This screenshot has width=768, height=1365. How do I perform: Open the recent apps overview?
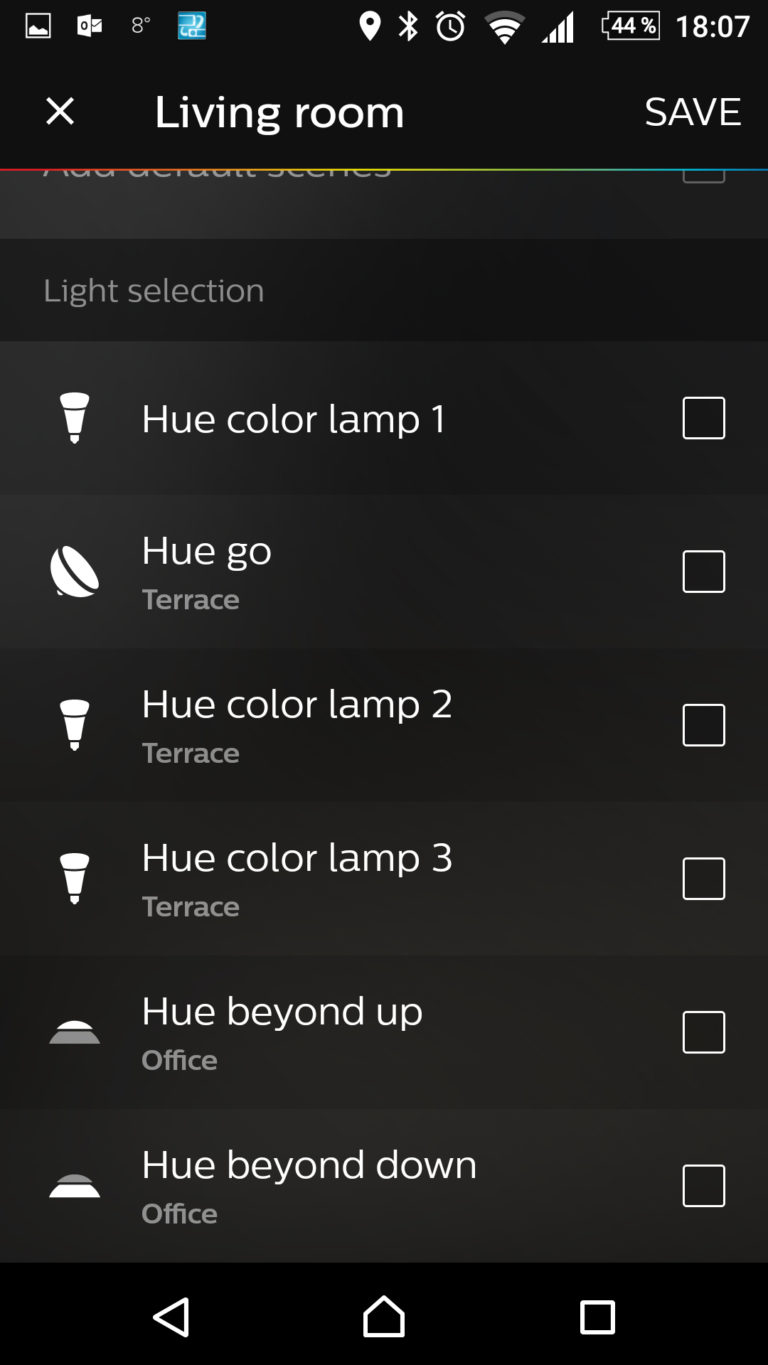pos(597,1317)
